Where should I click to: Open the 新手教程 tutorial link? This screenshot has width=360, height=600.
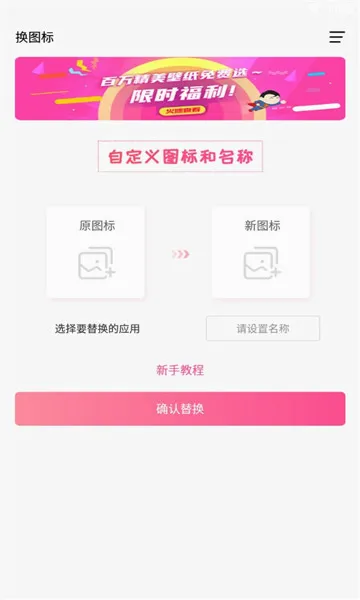(180, 370)
